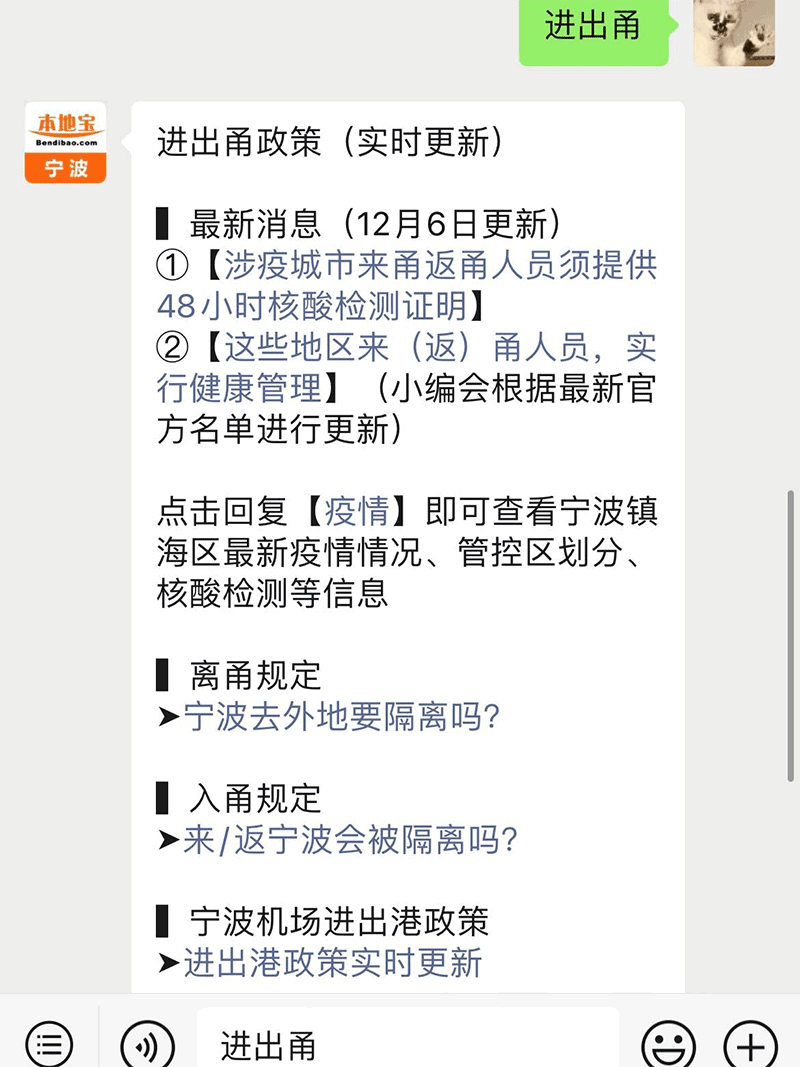Open the 涉疫城市来甬返甬人员 48小时核酸 link

click(440, 266)
